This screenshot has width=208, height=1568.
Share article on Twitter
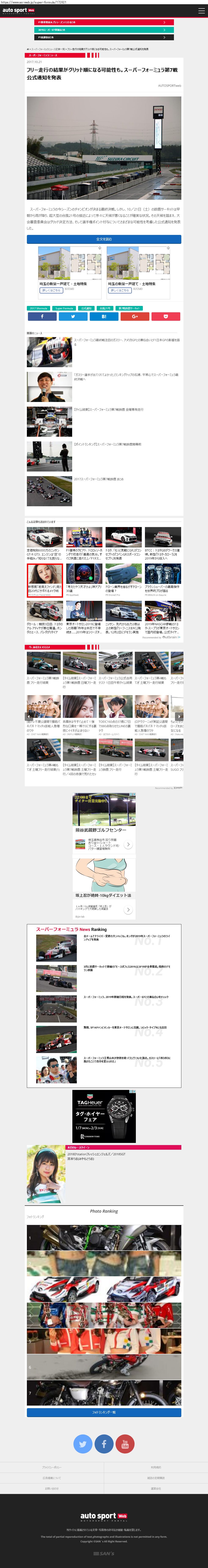click(73, 317)
